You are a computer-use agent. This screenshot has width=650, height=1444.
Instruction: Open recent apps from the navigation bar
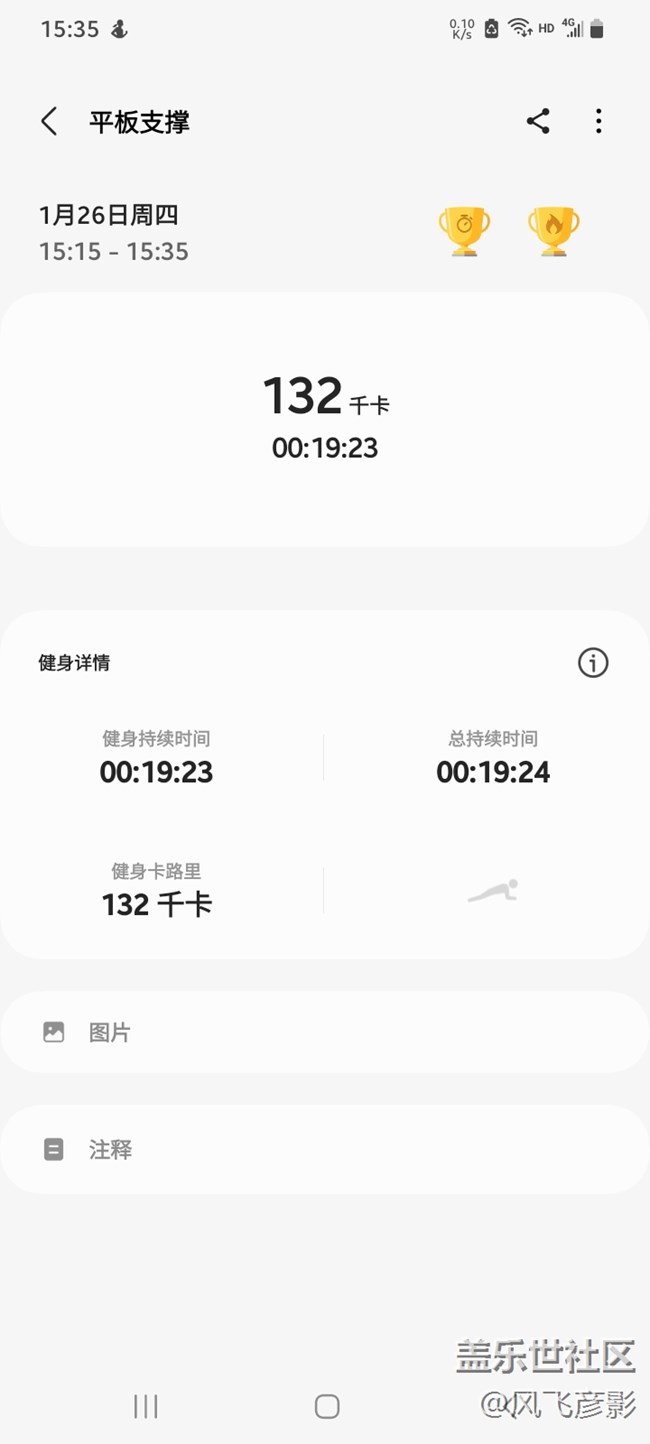tap(146, 1406)
